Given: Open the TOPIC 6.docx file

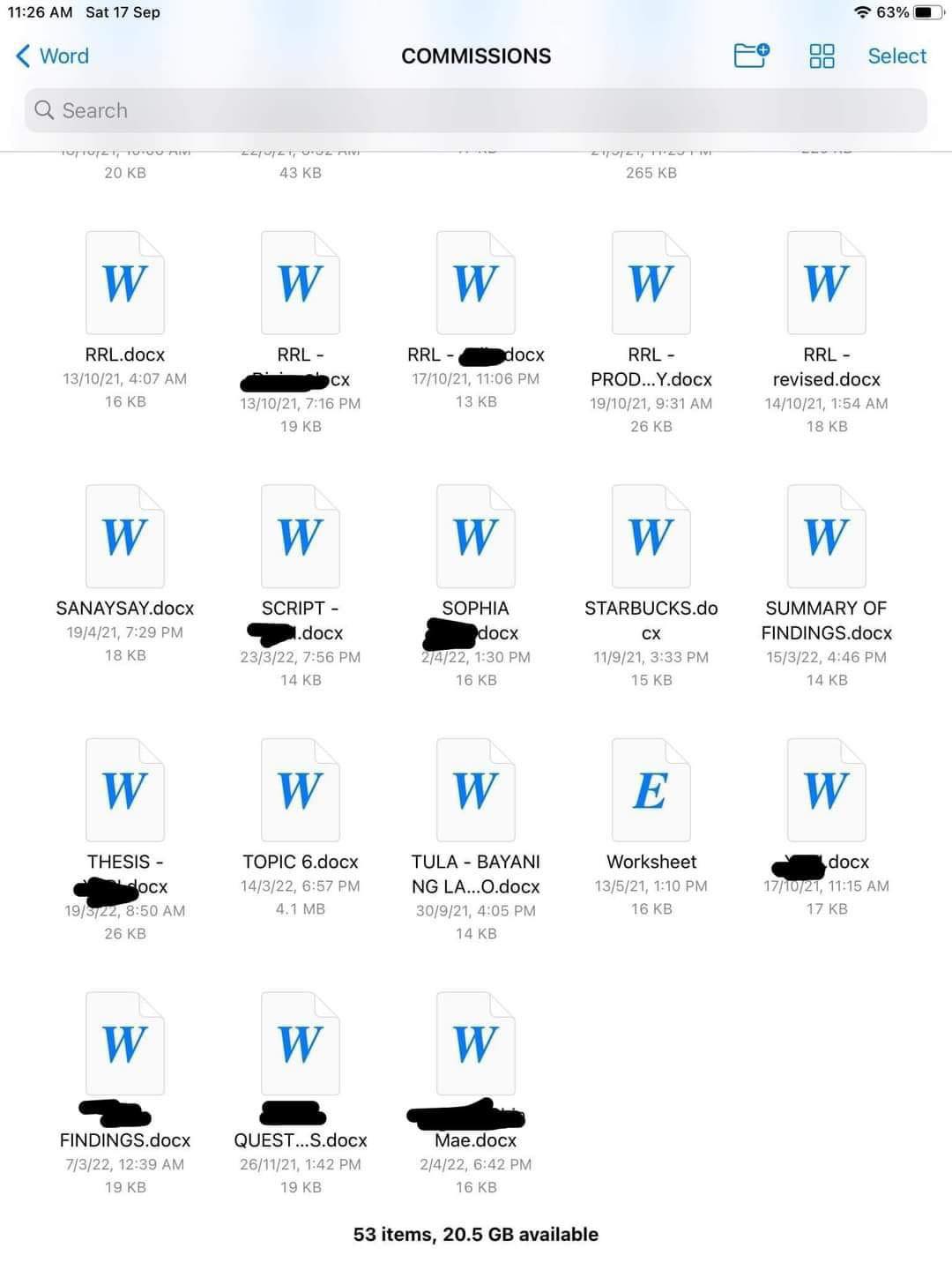Looking at the screenshot, I should coord(301,790).
